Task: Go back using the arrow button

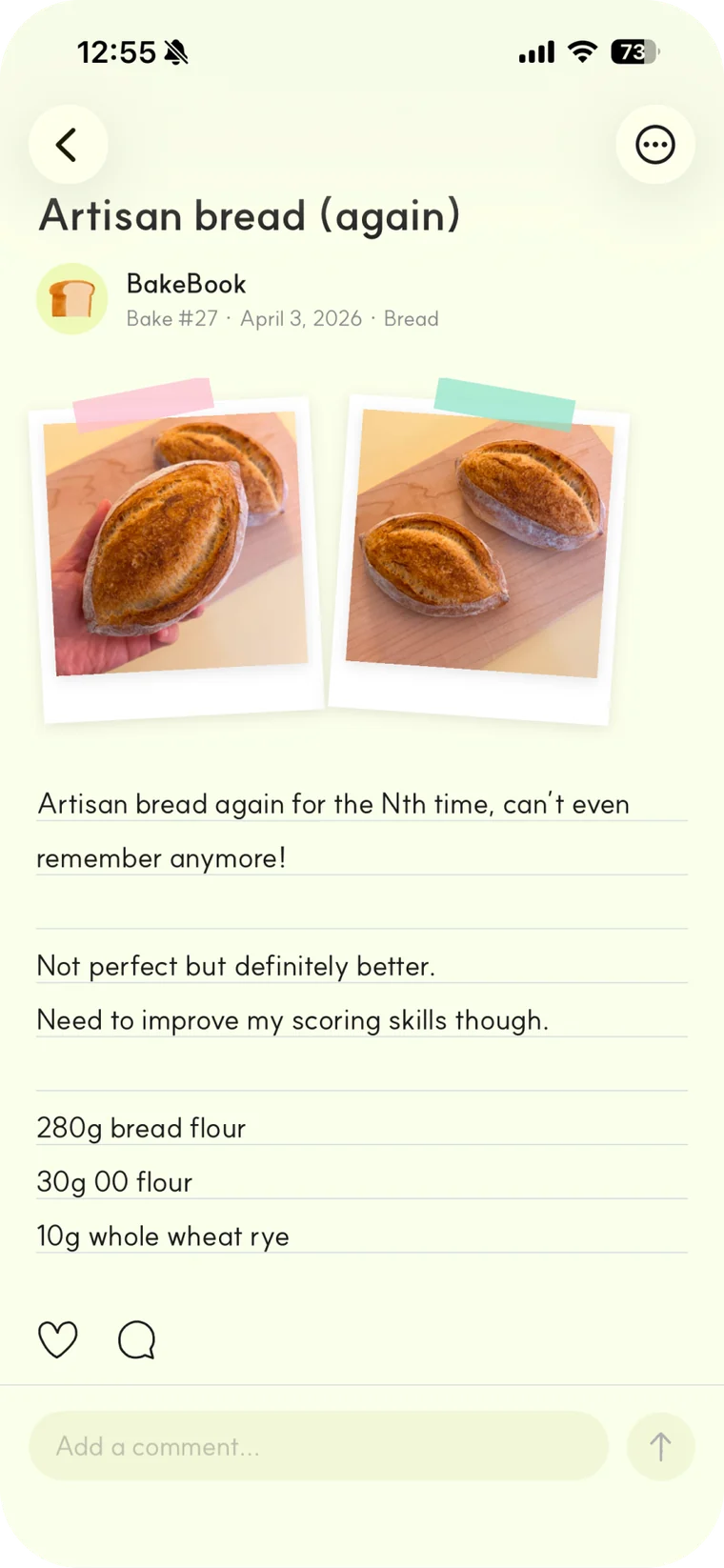Action: [x=68, y=145]
